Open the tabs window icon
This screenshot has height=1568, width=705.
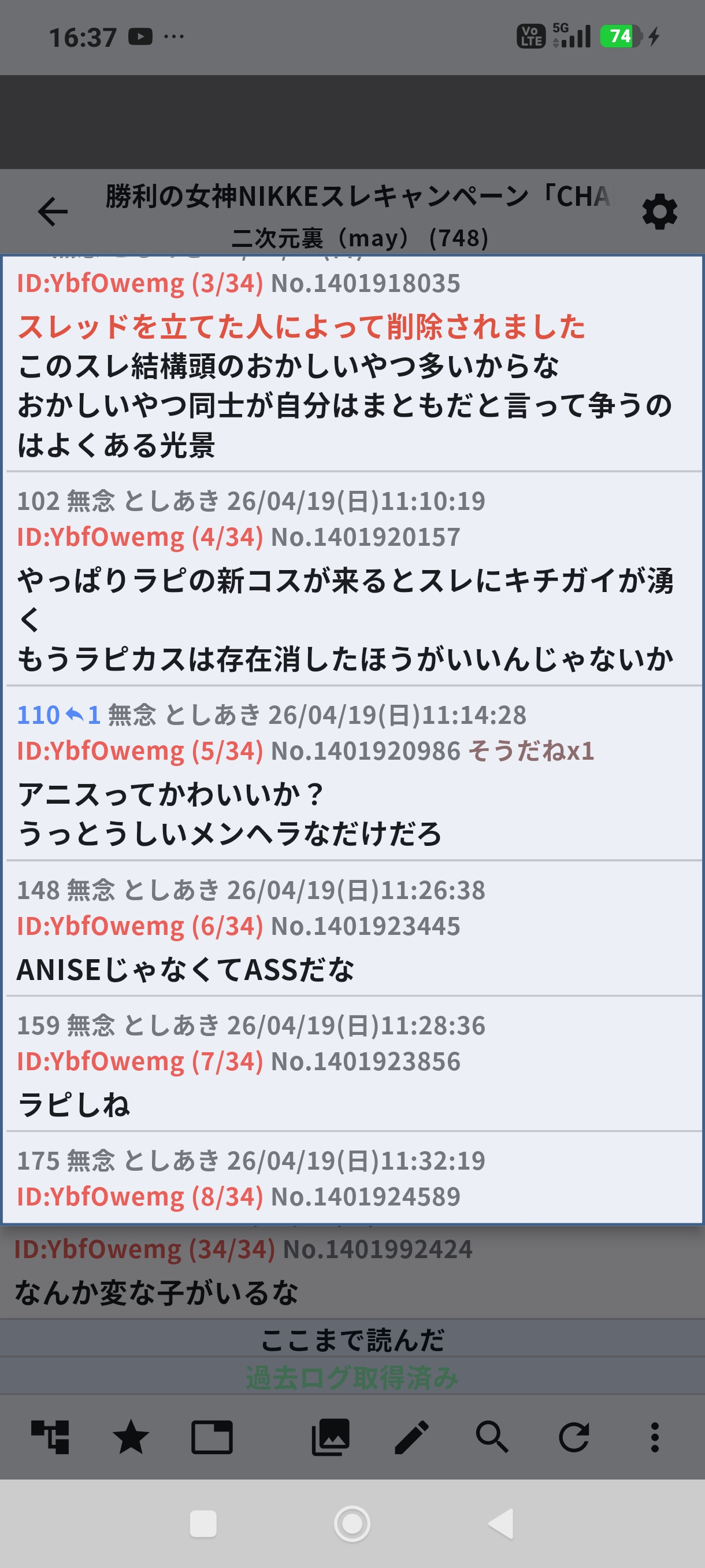click(x=211, y=1437)
